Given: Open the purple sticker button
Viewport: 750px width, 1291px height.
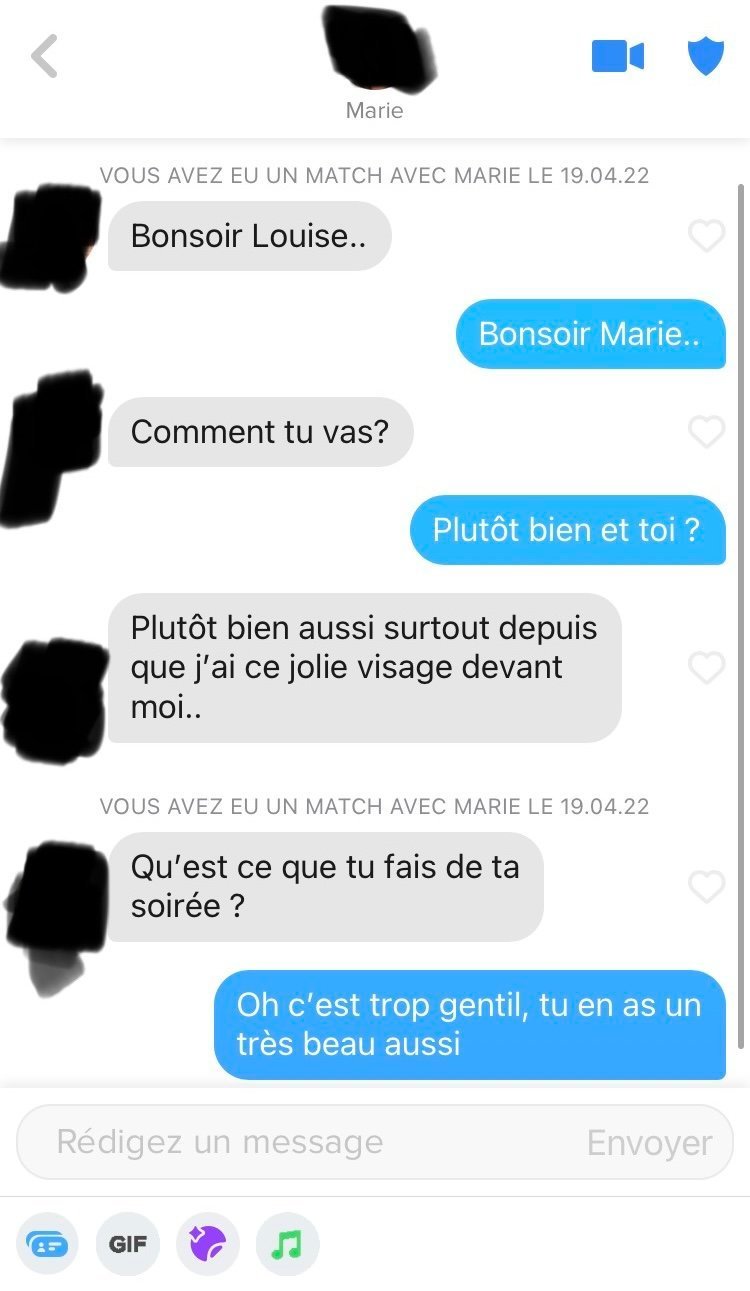Looking at the screenshot, I should (208, 1244).
